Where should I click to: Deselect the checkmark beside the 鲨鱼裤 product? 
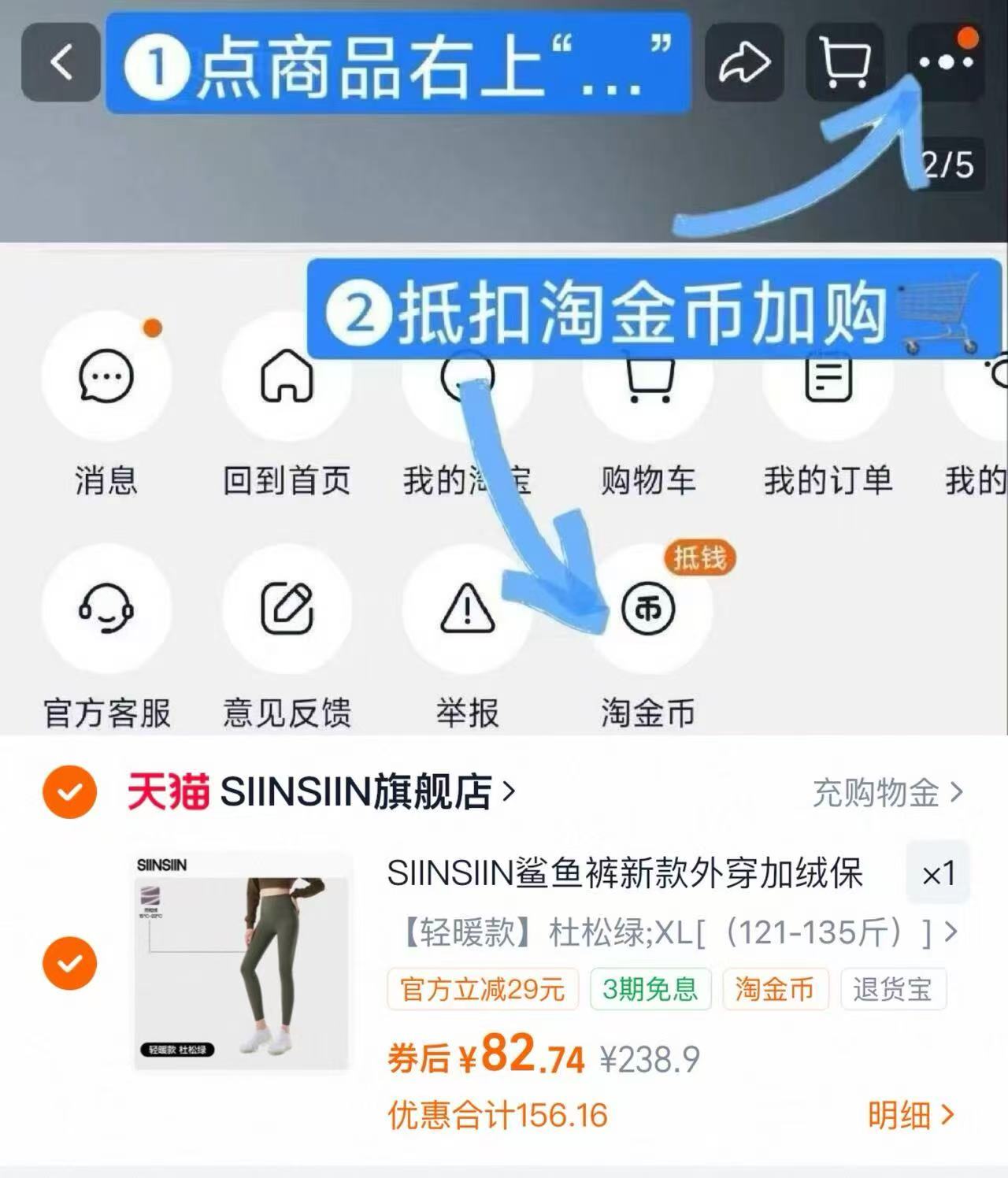pyautogui.click(x=71, y=962)
